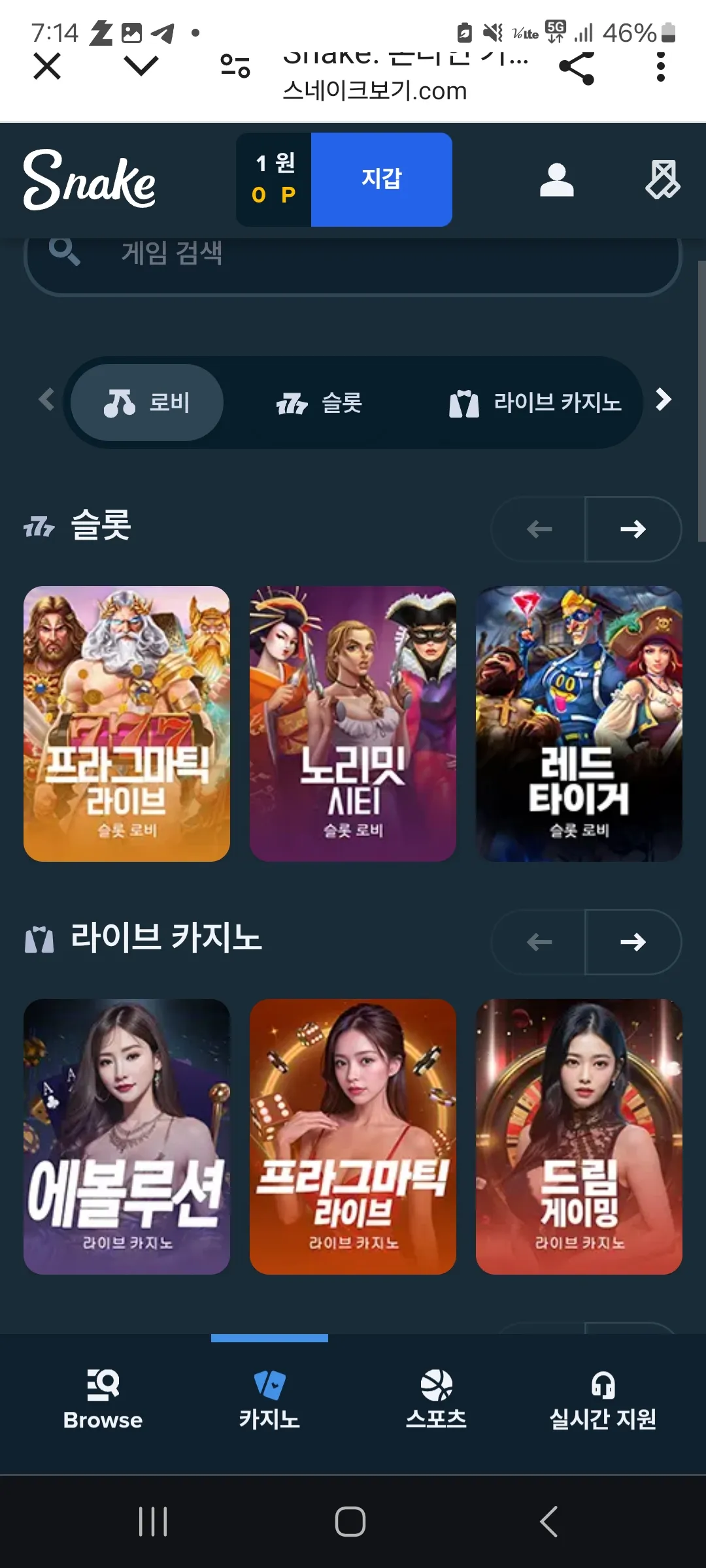Screen dimensions: 706x1568
Task: Tap the 게임 검색 search field
Action: pyautogui.click(x=353, y=255)
